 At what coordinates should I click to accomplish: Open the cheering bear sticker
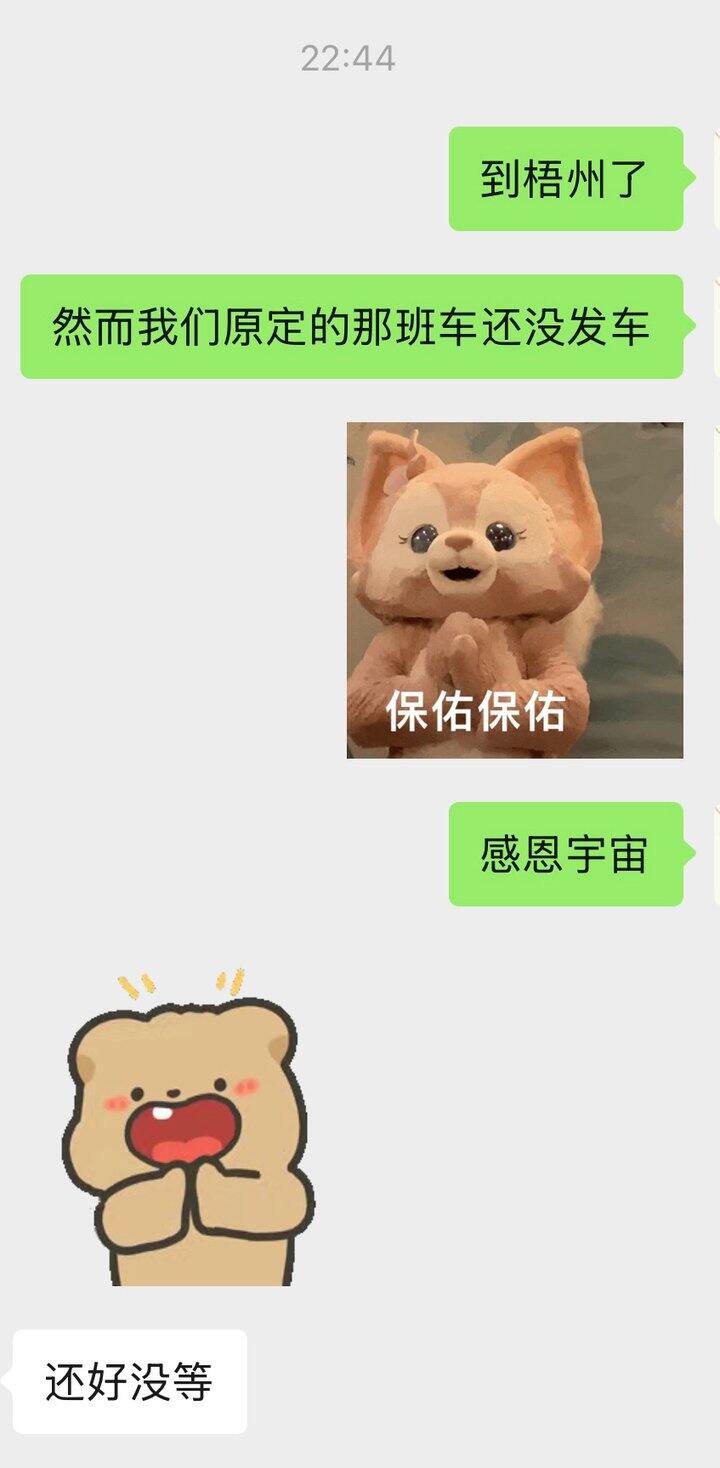click(x=188, y=1128)
